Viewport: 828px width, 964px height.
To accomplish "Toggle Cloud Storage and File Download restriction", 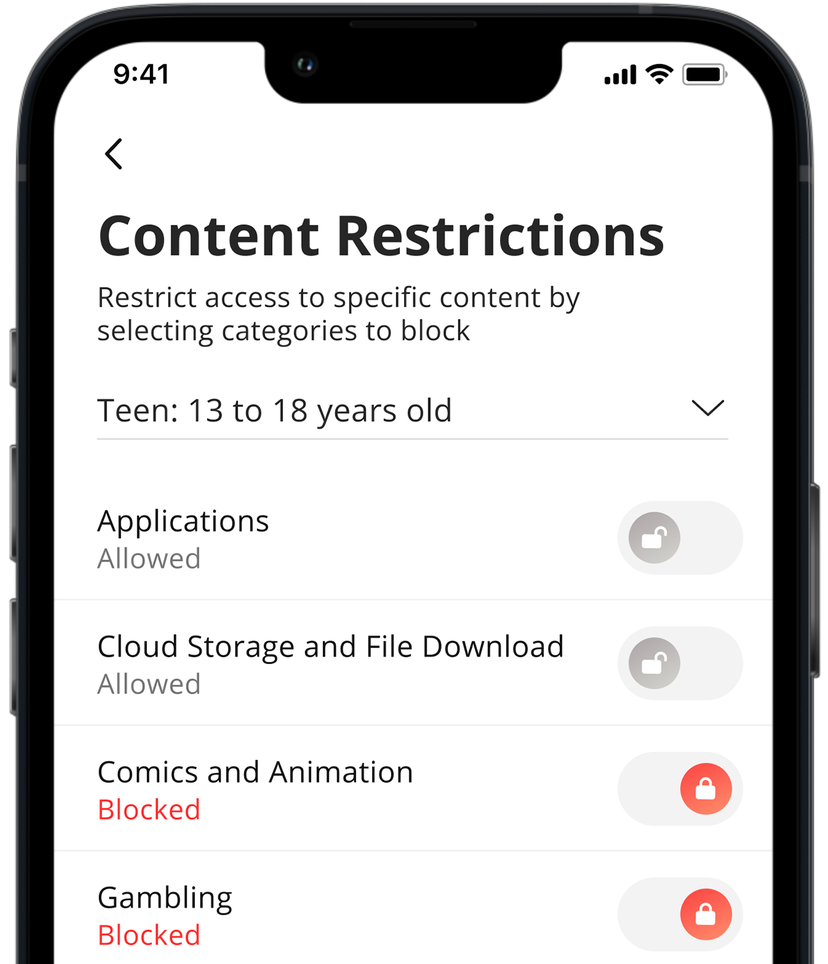I will point(680,663).
